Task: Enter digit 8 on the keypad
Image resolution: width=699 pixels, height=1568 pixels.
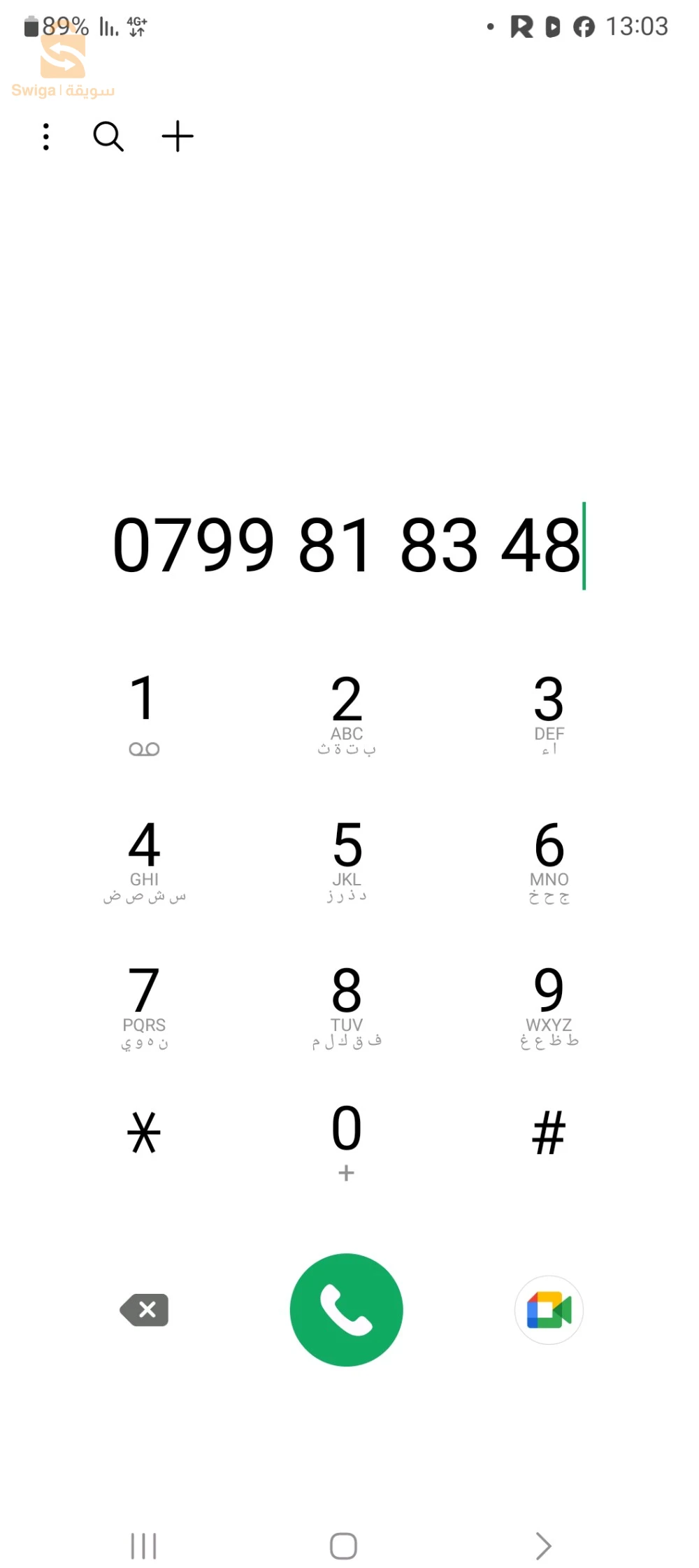Action: [347, 1005]
